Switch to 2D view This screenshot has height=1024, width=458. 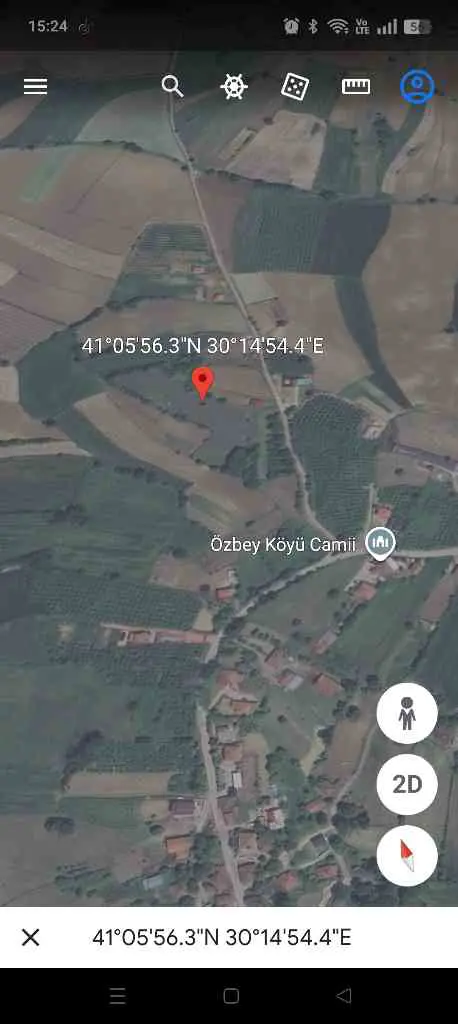[x=407, y=784]
